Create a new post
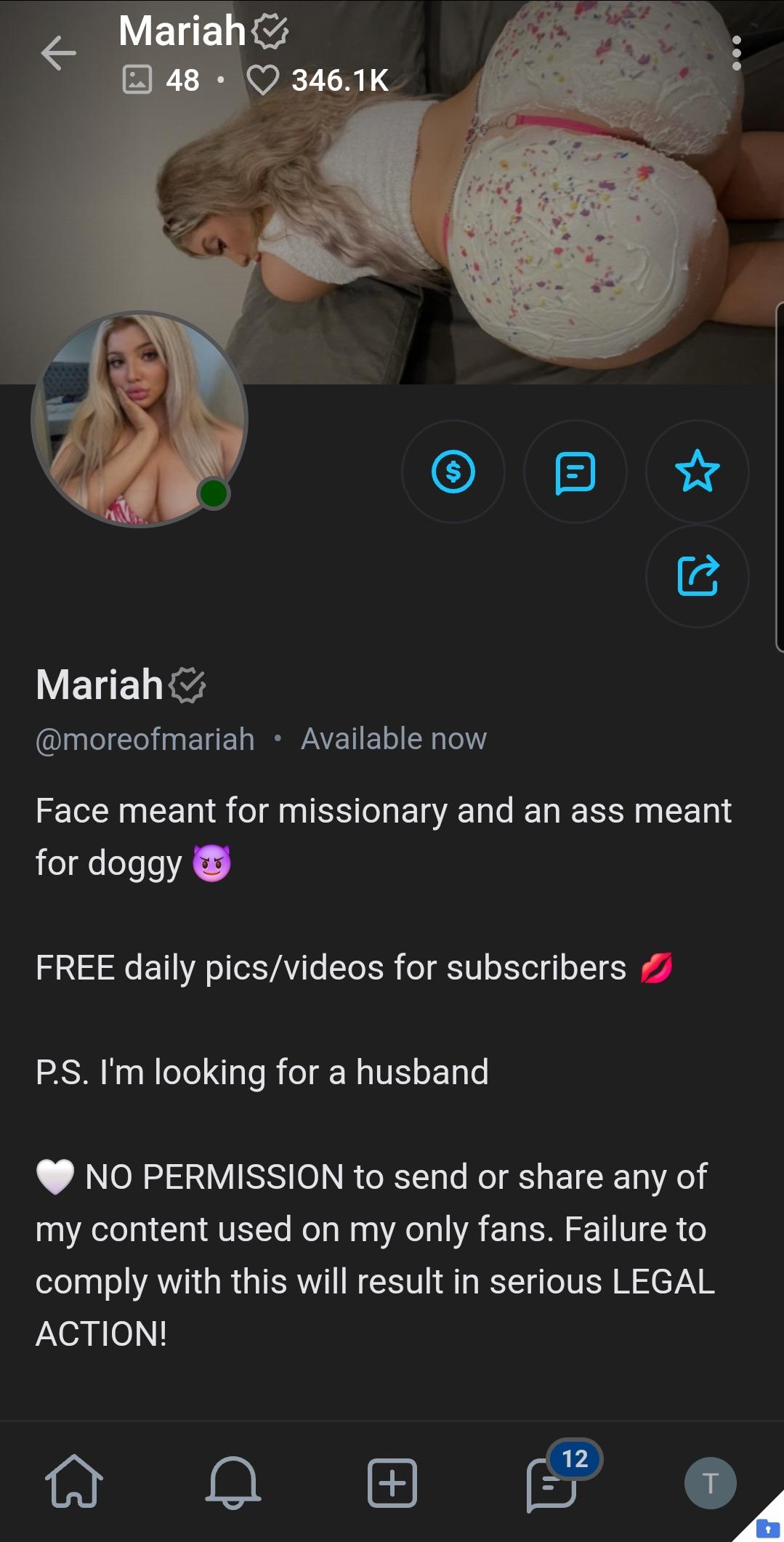This screenshot has height=1542, width=784. [x=392, y=1482]
